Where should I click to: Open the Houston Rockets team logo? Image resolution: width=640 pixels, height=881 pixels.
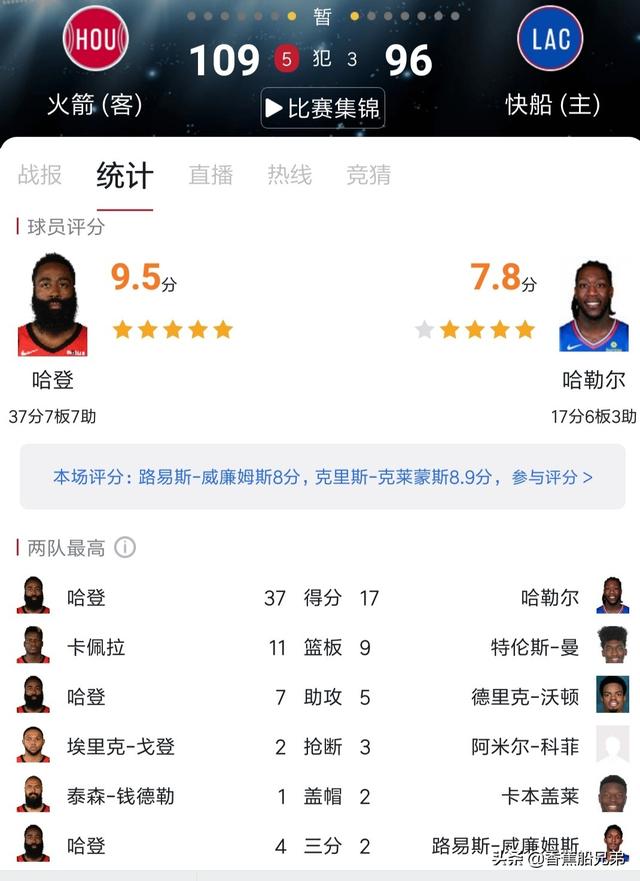pyautogui.click(x=95, y=39)
